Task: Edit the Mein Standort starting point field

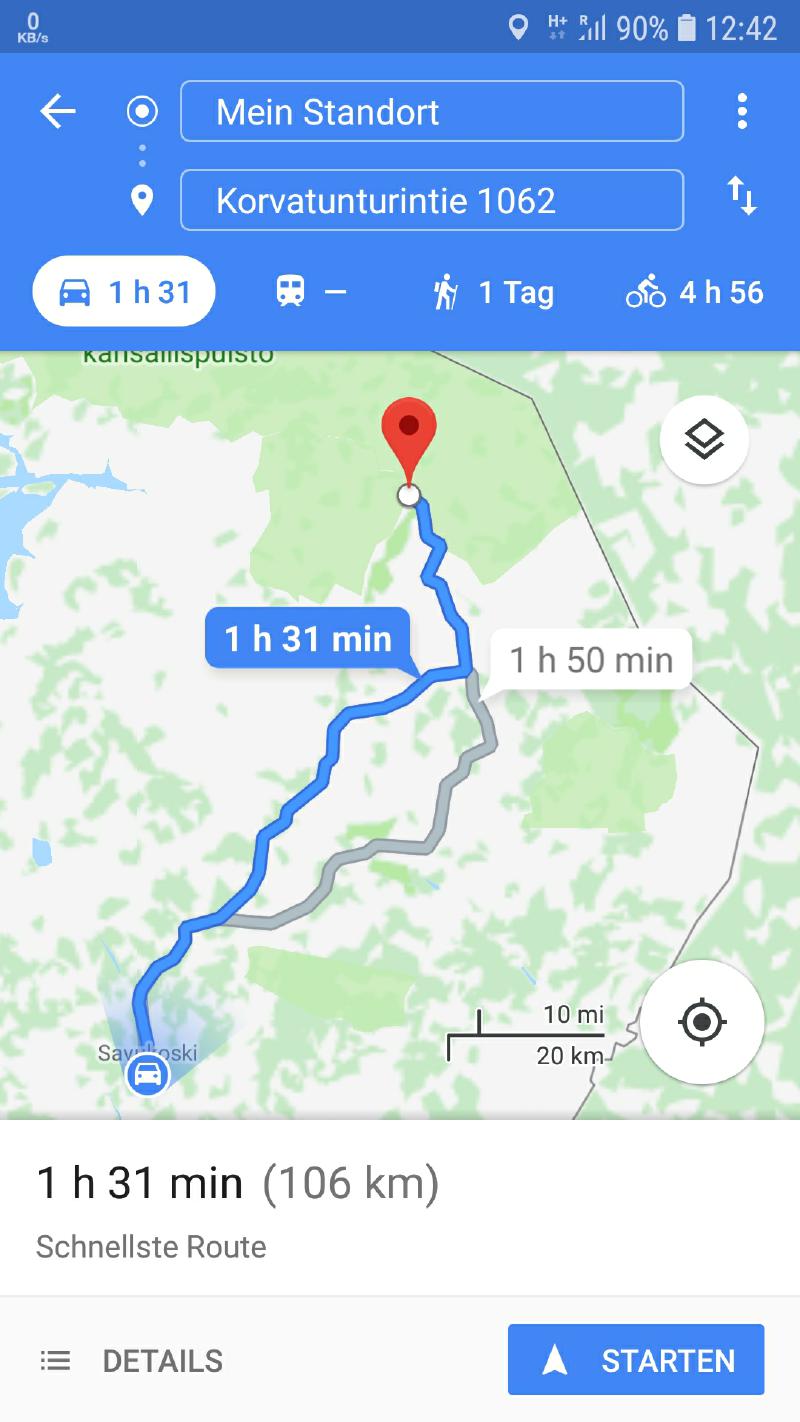Action: click(431, 112)
